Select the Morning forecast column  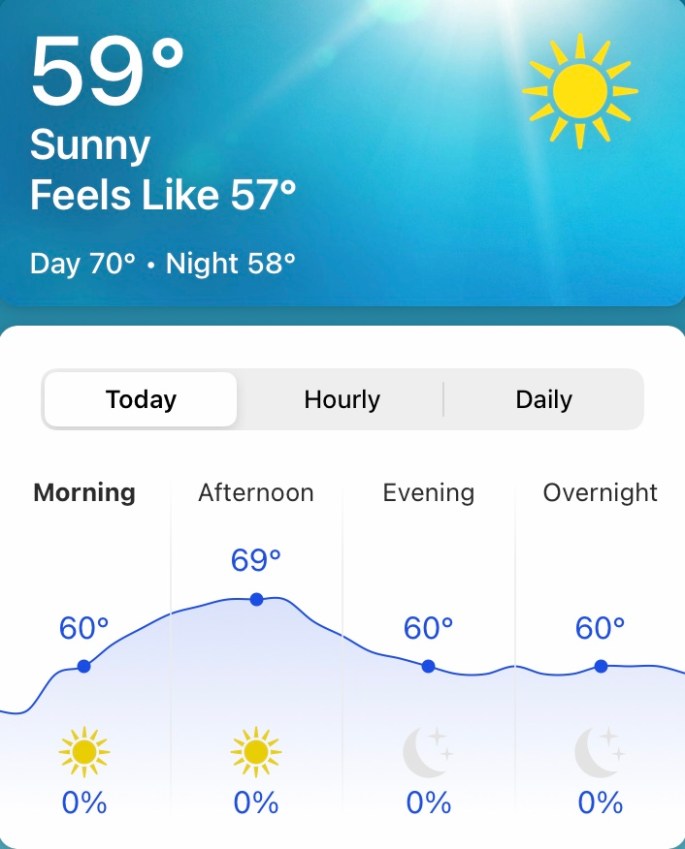coord(84,493)
